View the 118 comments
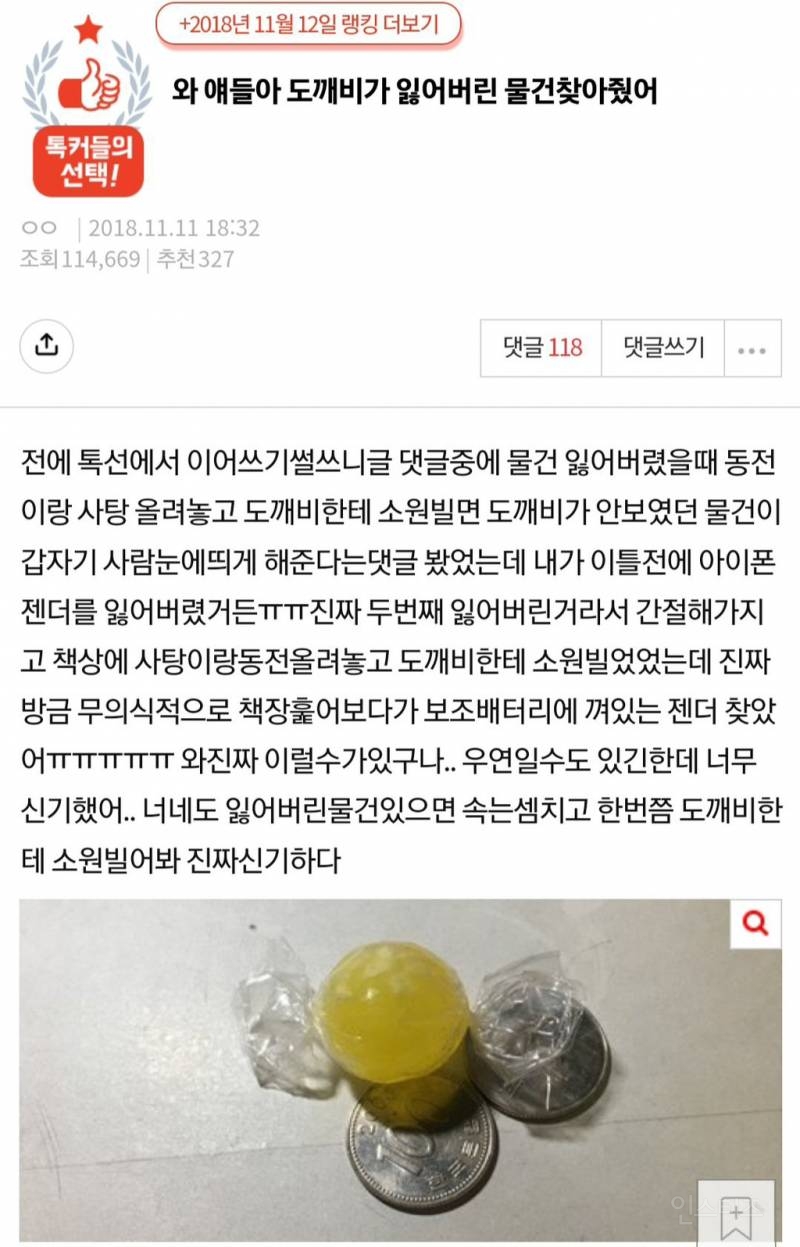This screenshot has width=800, height=1247. 541,348
